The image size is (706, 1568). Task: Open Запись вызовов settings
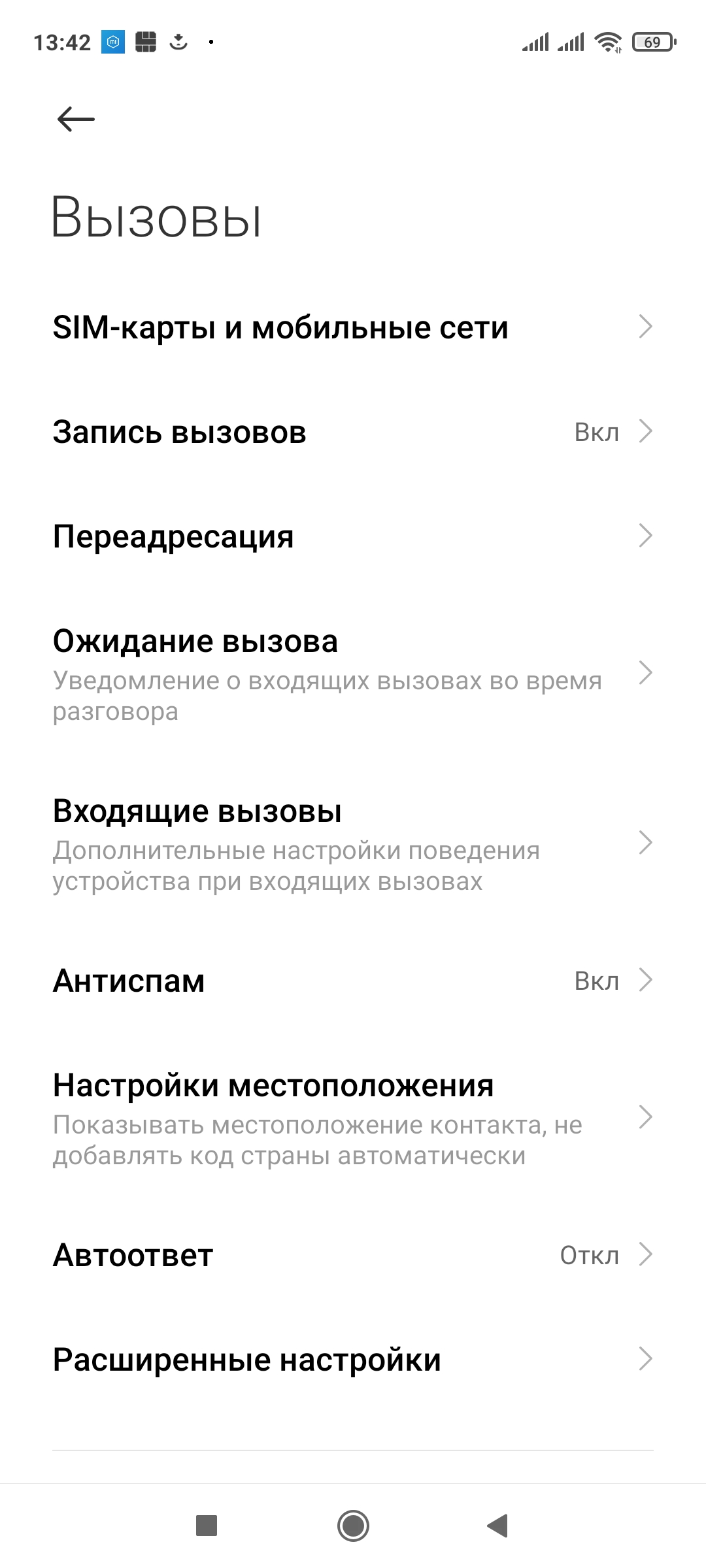click(353, 432)
